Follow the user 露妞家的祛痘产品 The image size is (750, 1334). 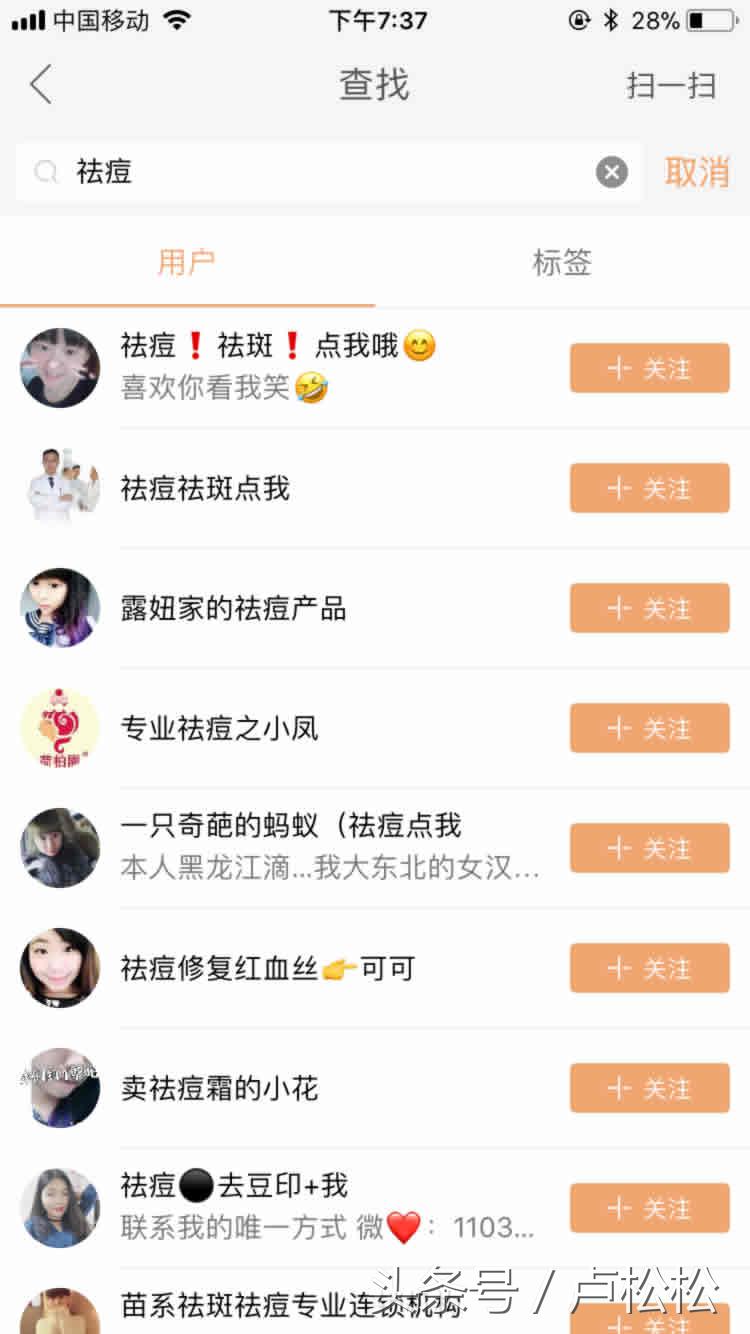click(649, 608)
